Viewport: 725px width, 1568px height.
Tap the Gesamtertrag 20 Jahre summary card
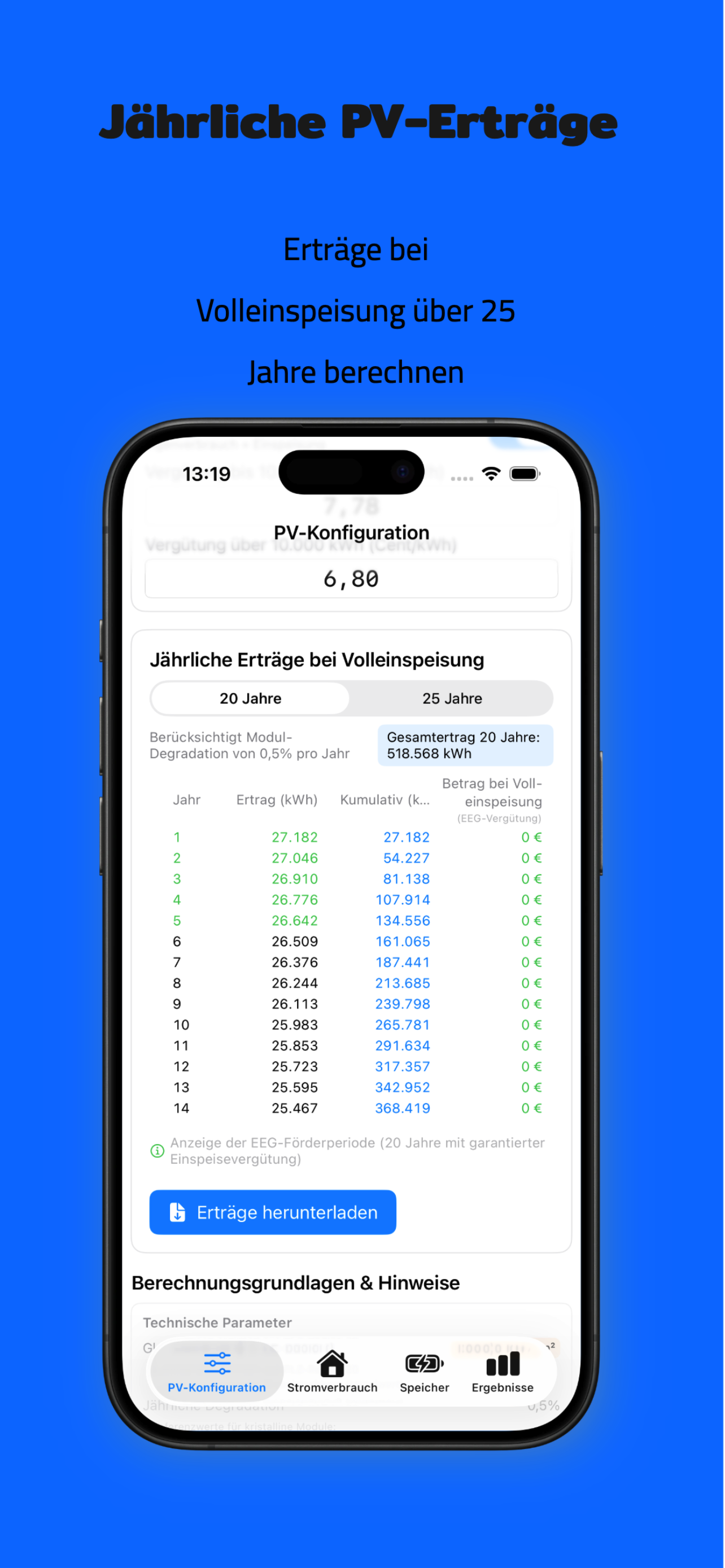click(x=465, y=746)
